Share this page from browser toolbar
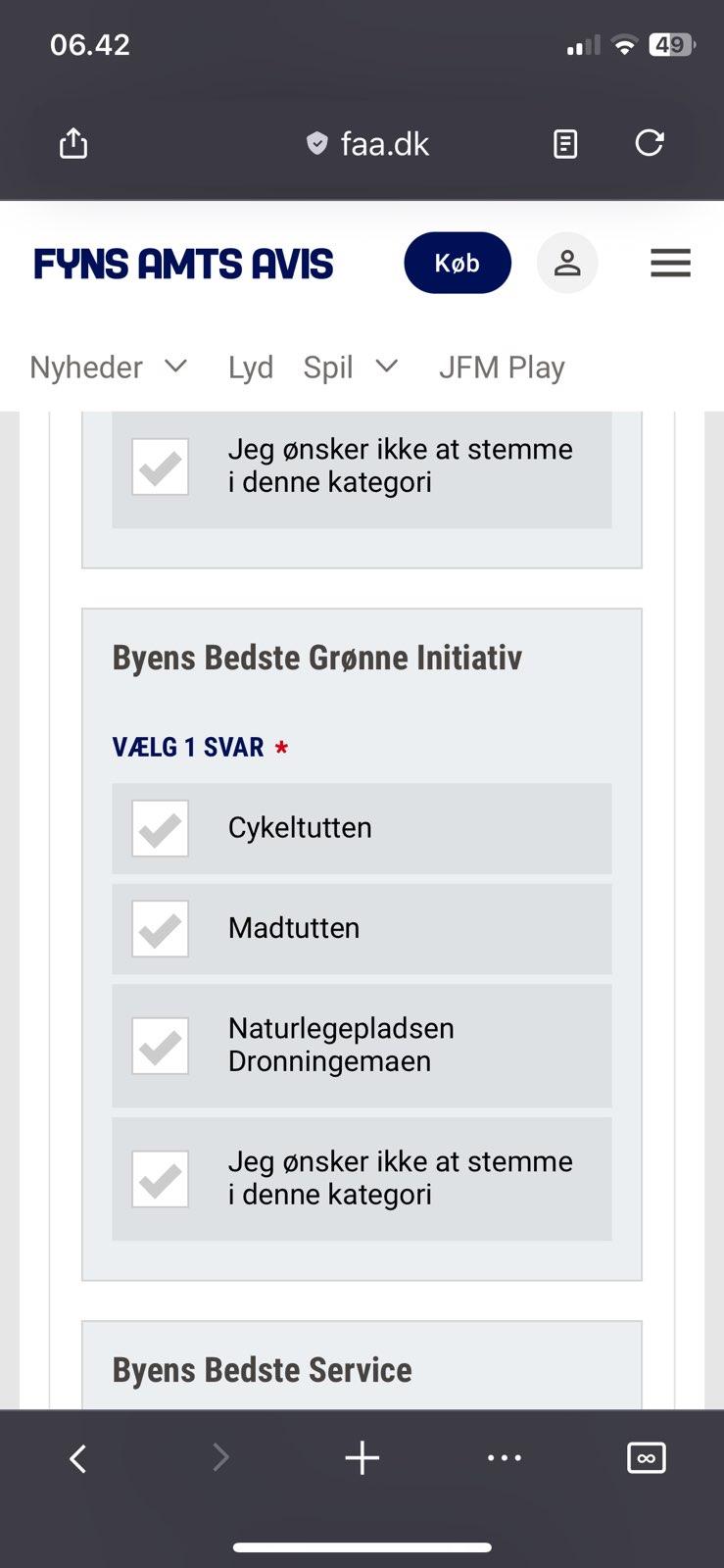Screen dimensions: 724x1568 (x=73, y=144)
